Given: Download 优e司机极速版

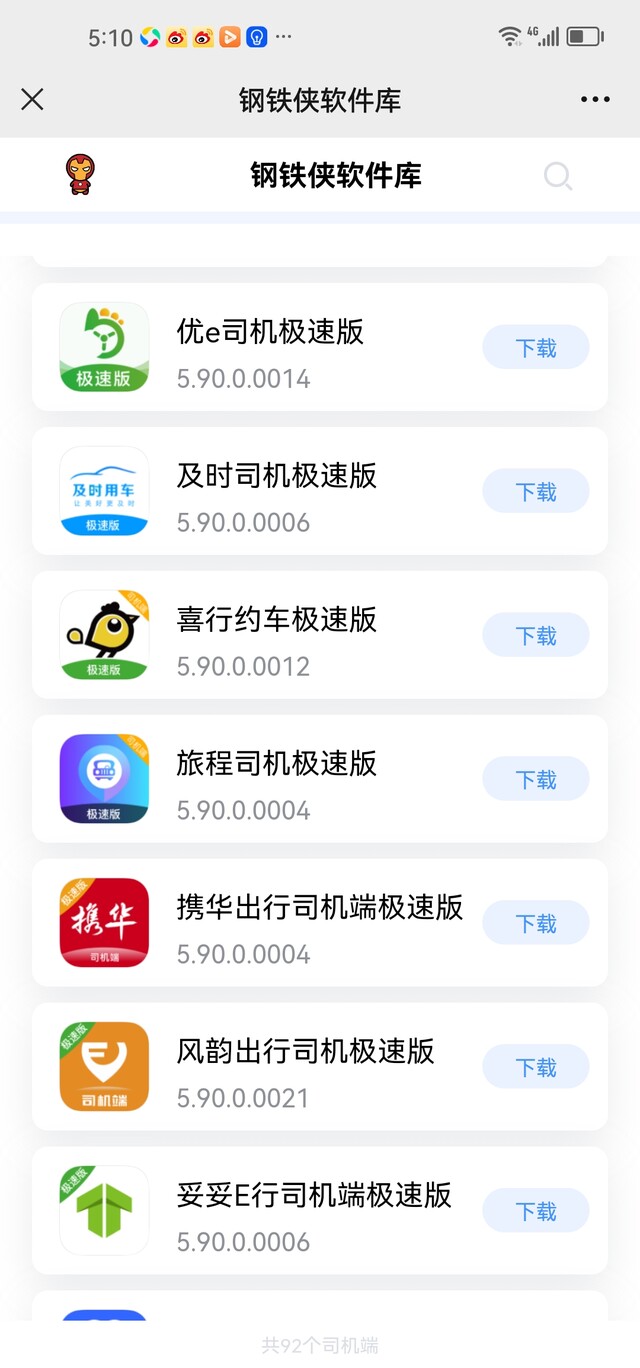Looking at the screenshot, I should tap(536, 348).
